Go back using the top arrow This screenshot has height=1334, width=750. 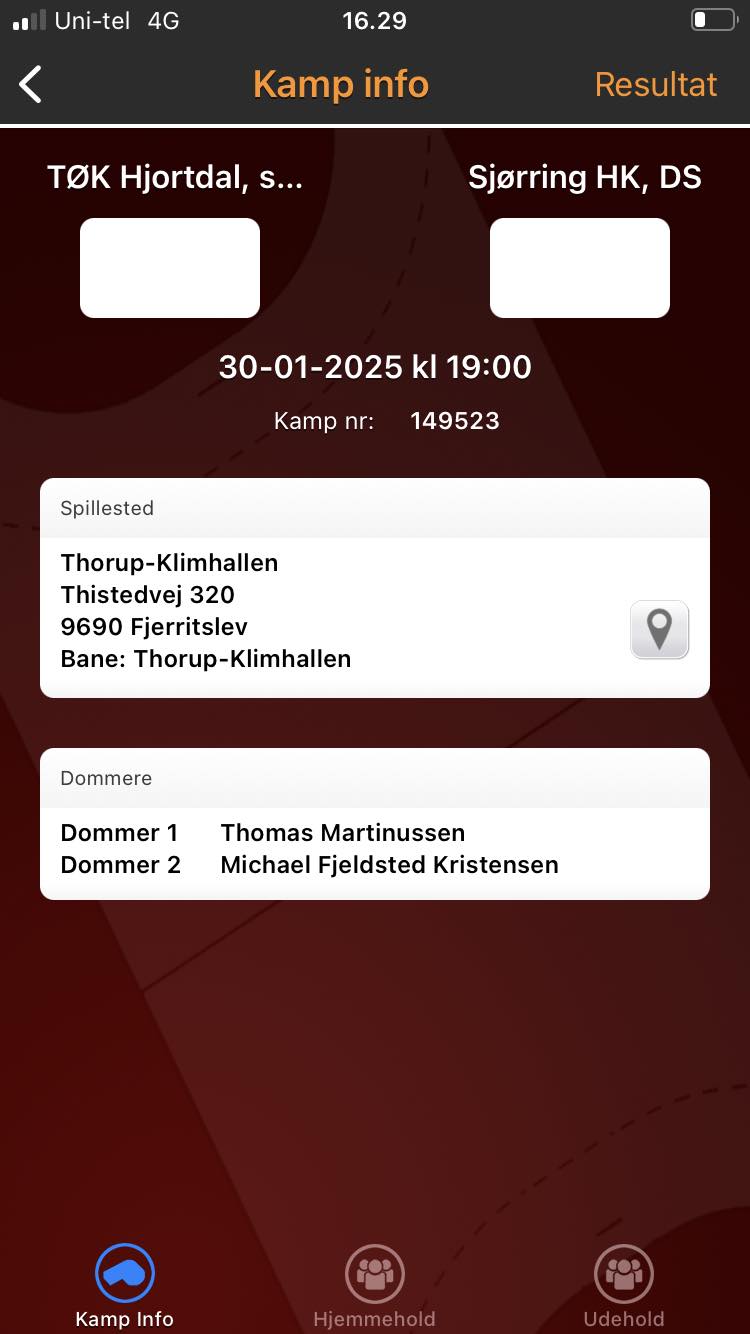(x=32, y=85)
